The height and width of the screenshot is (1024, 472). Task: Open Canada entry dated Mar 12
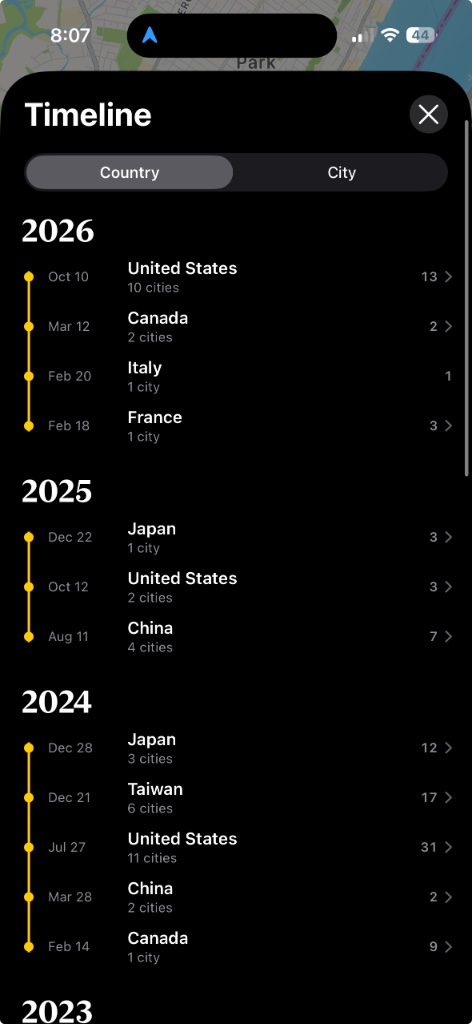coord(238,327)
